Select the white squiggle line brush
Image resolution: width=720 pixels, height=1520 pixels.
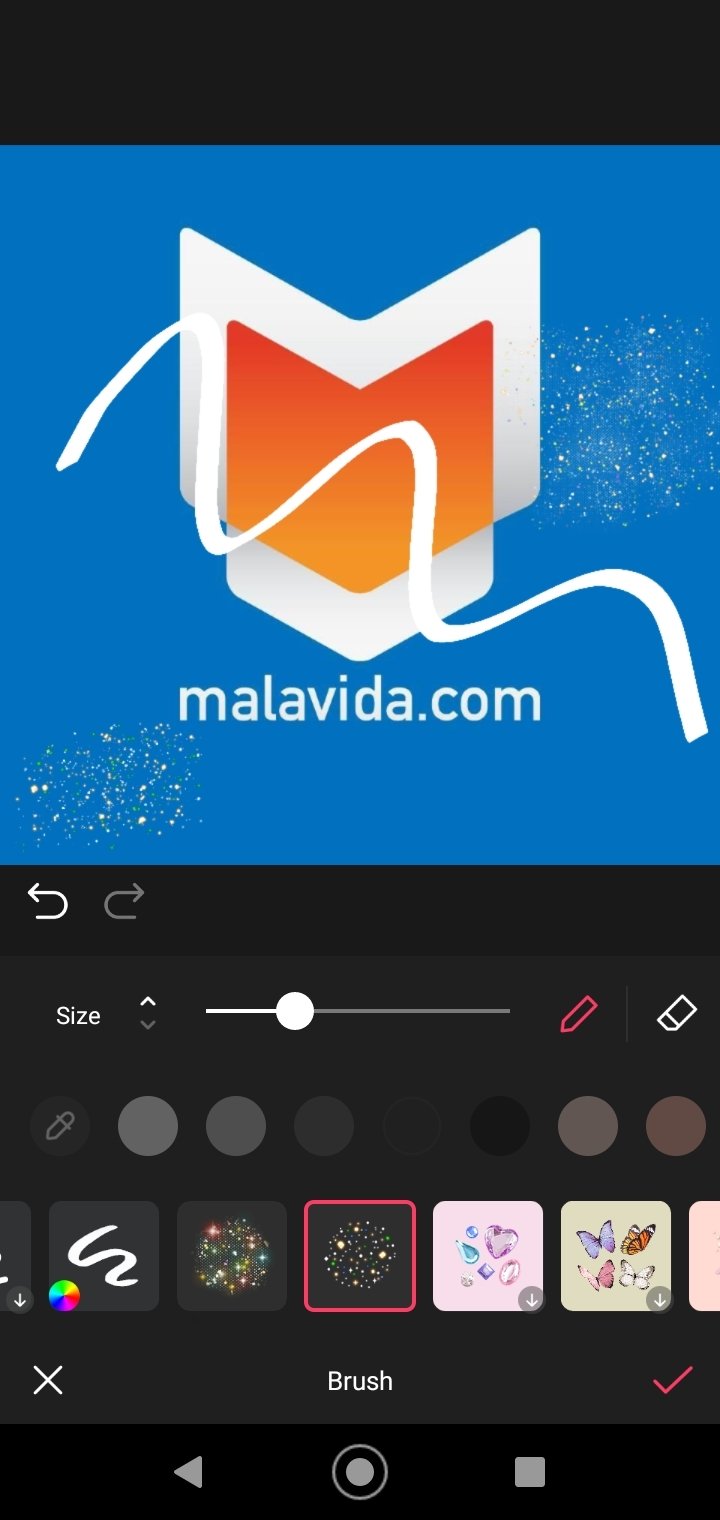104,1256
